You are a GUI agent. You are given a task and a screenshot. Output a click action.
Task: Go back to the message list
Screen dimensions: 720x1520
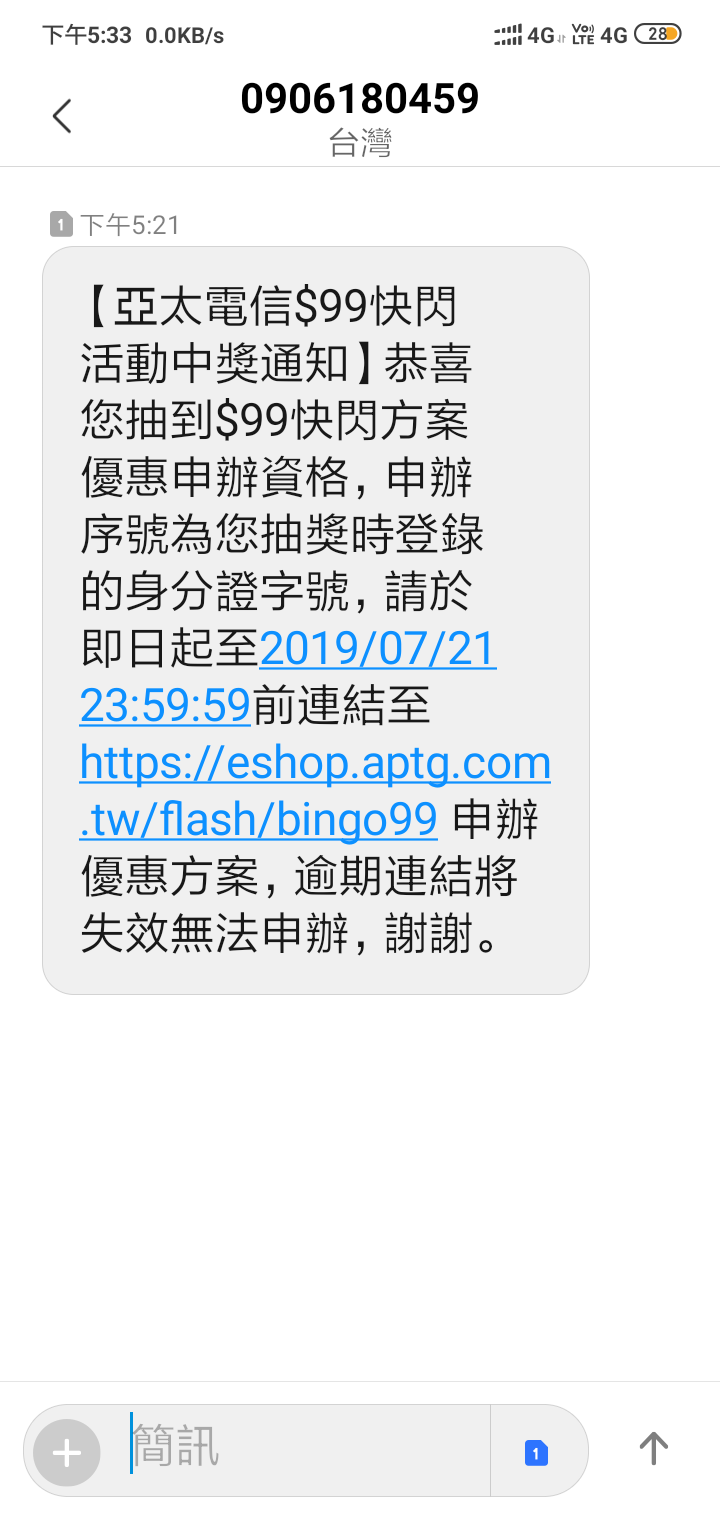pos(62,116)
